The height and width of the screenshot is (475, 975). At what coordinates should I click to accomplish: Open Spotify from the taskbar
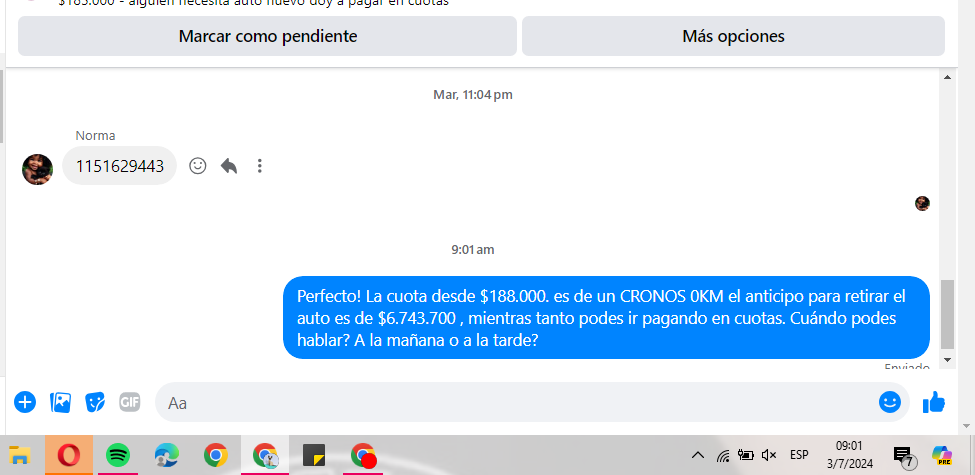tap(118, 456)
